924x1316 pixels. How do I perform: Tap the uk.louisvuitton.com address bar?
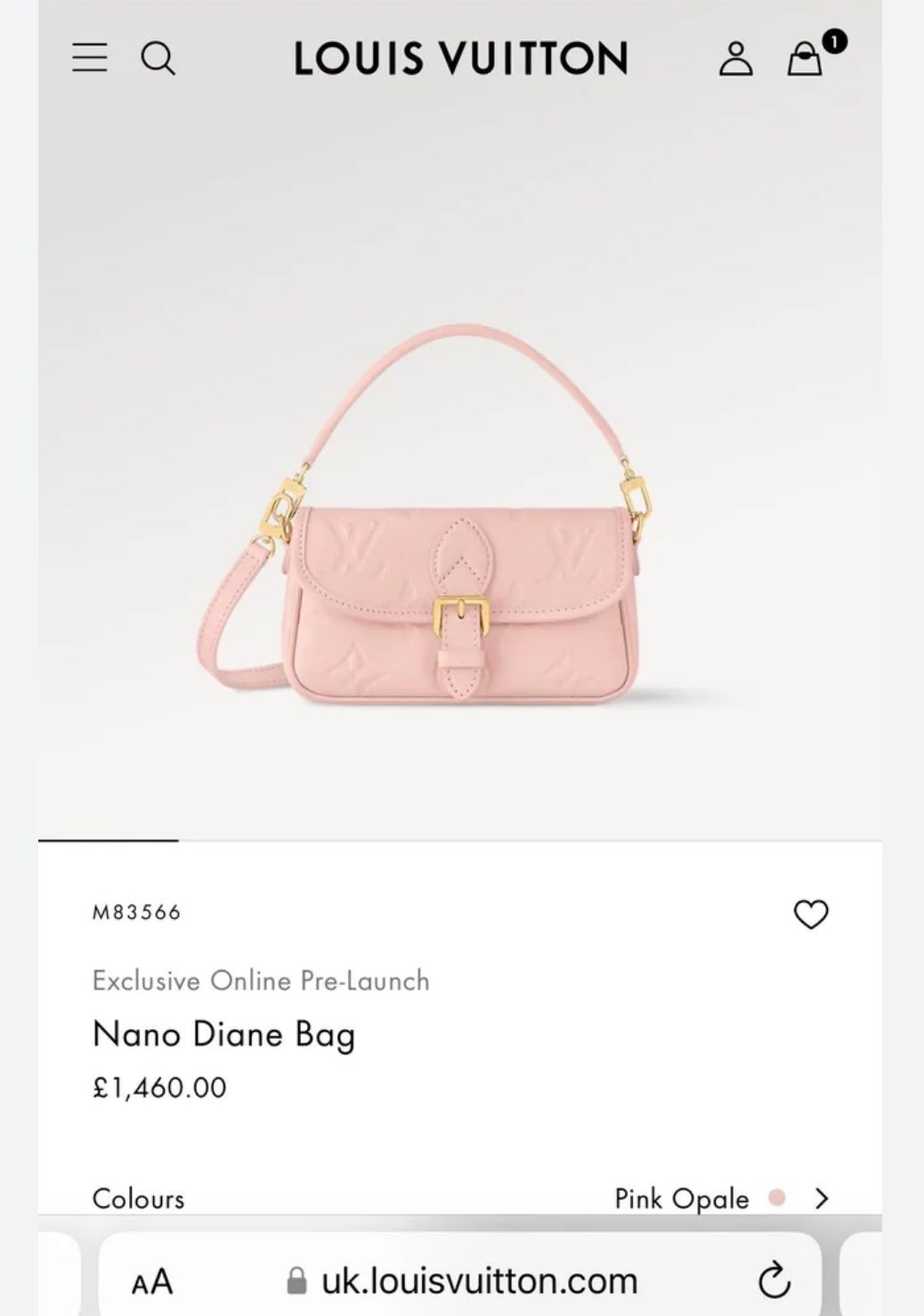(479, 1281)
